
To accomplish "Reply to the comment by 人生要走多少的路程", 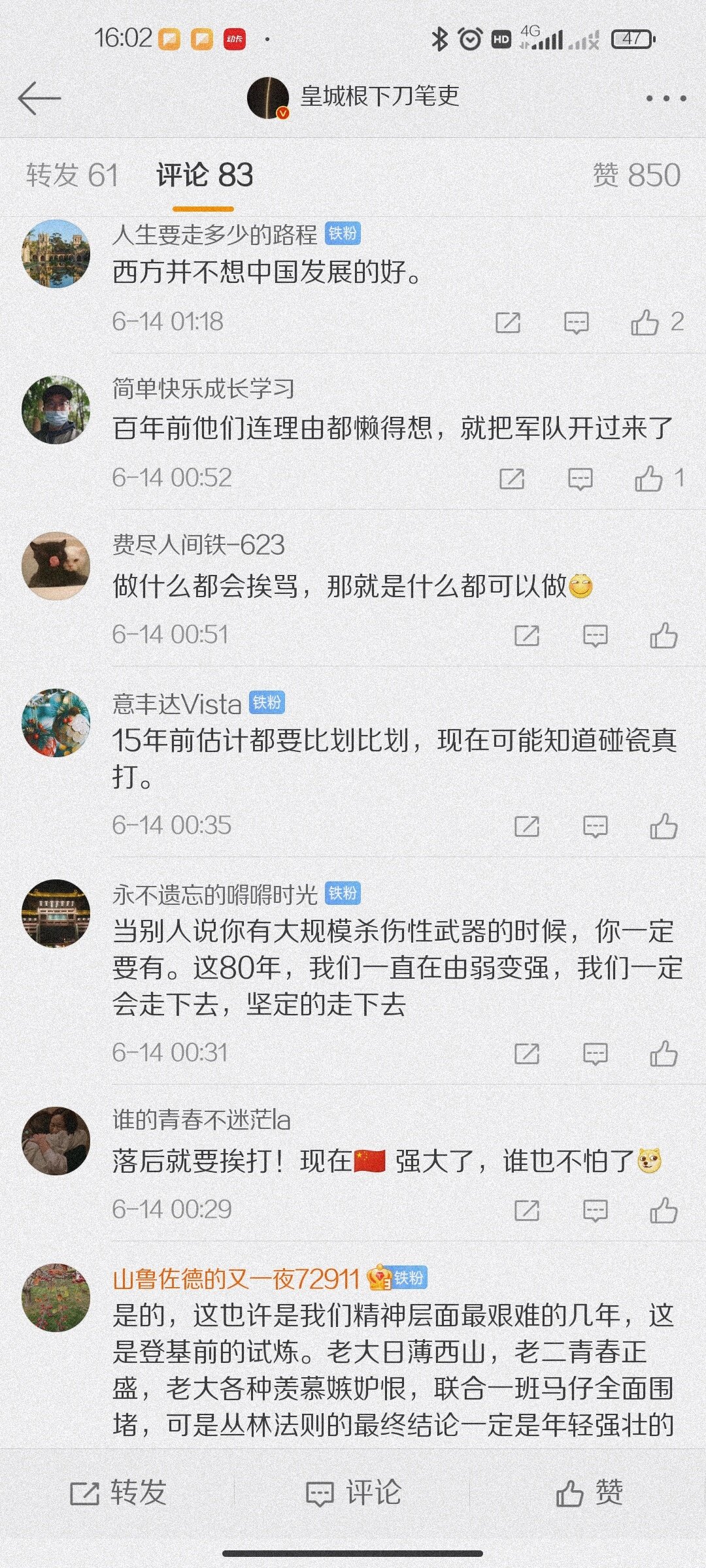I will (576, 323).
